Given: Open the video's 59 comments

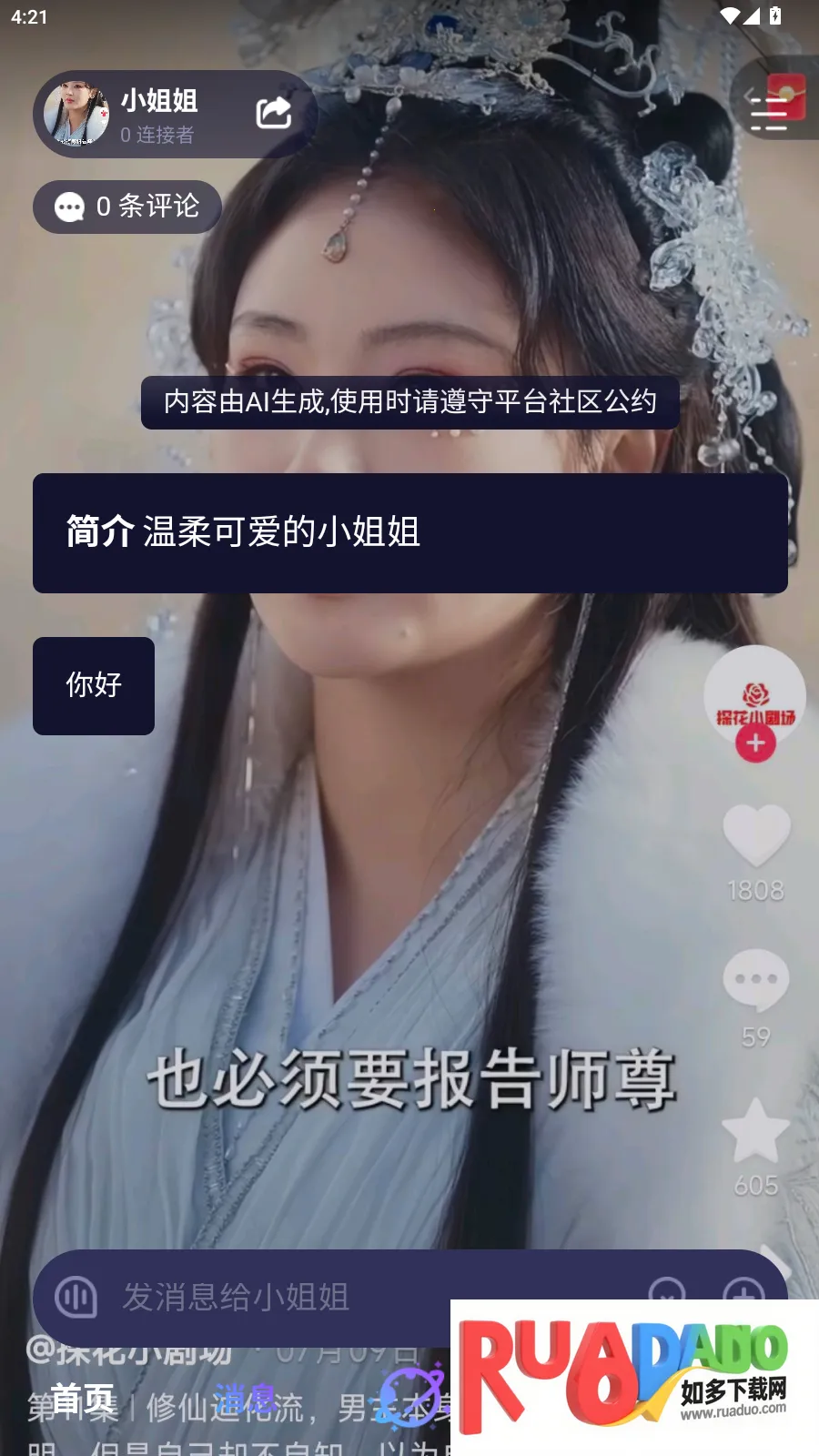Looking at the screenshot, I should click(x=755, y=981).
